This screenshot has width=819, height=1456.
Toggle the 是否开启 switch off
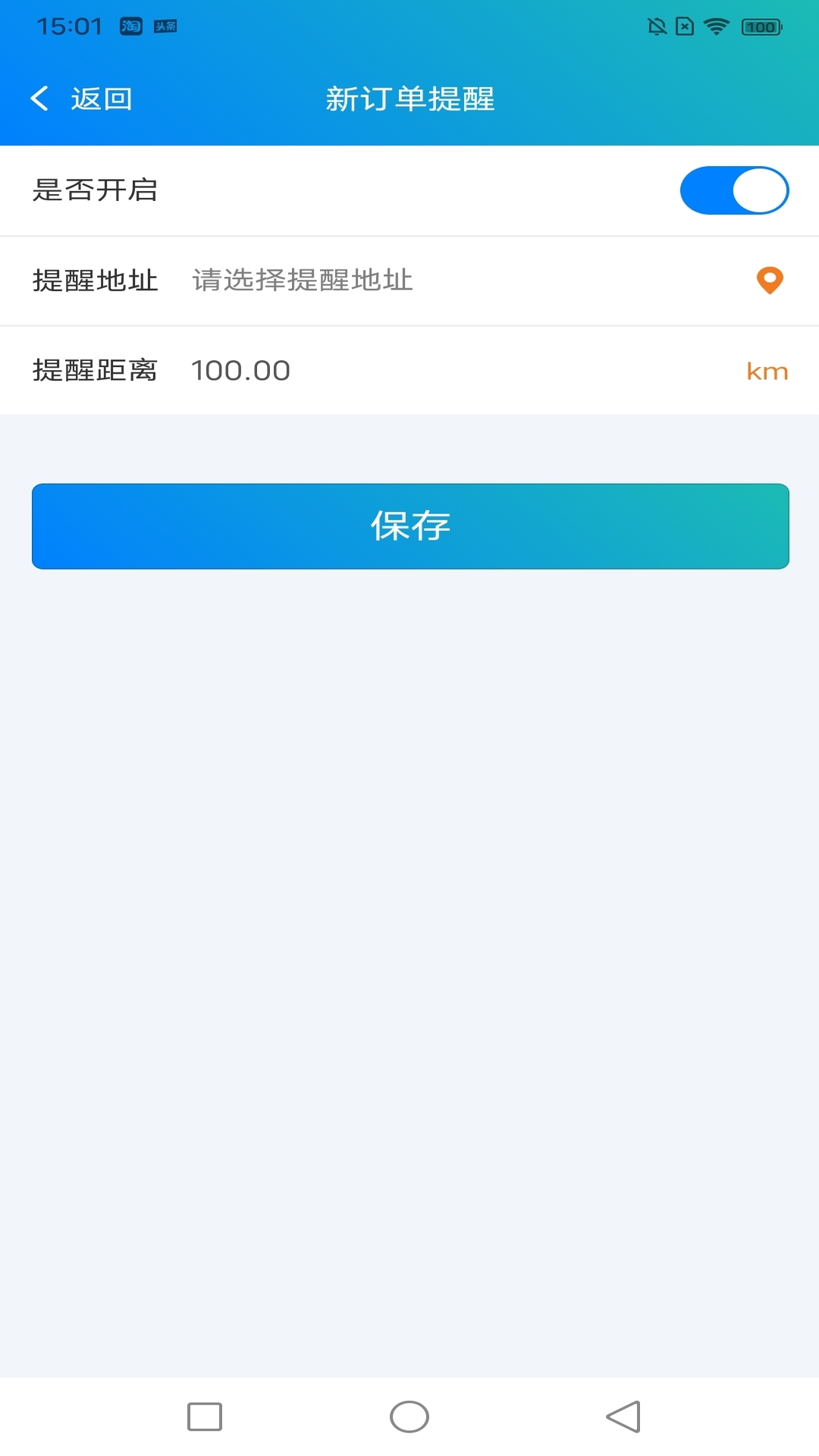[x=734, y=190]
